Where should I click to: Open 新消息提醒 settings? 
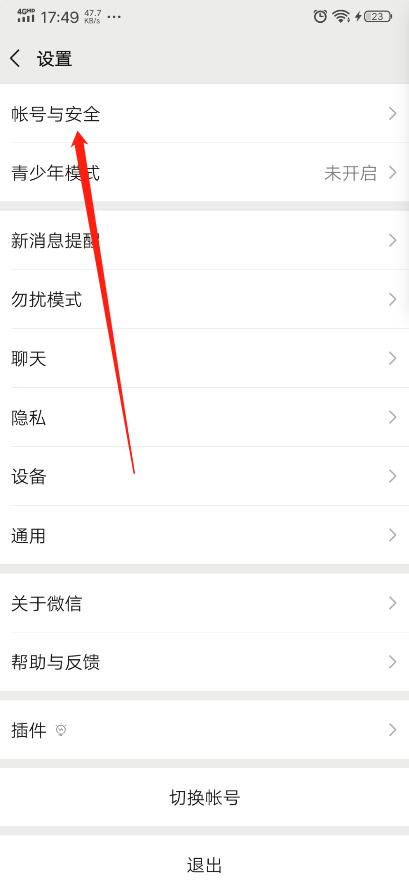204,240
